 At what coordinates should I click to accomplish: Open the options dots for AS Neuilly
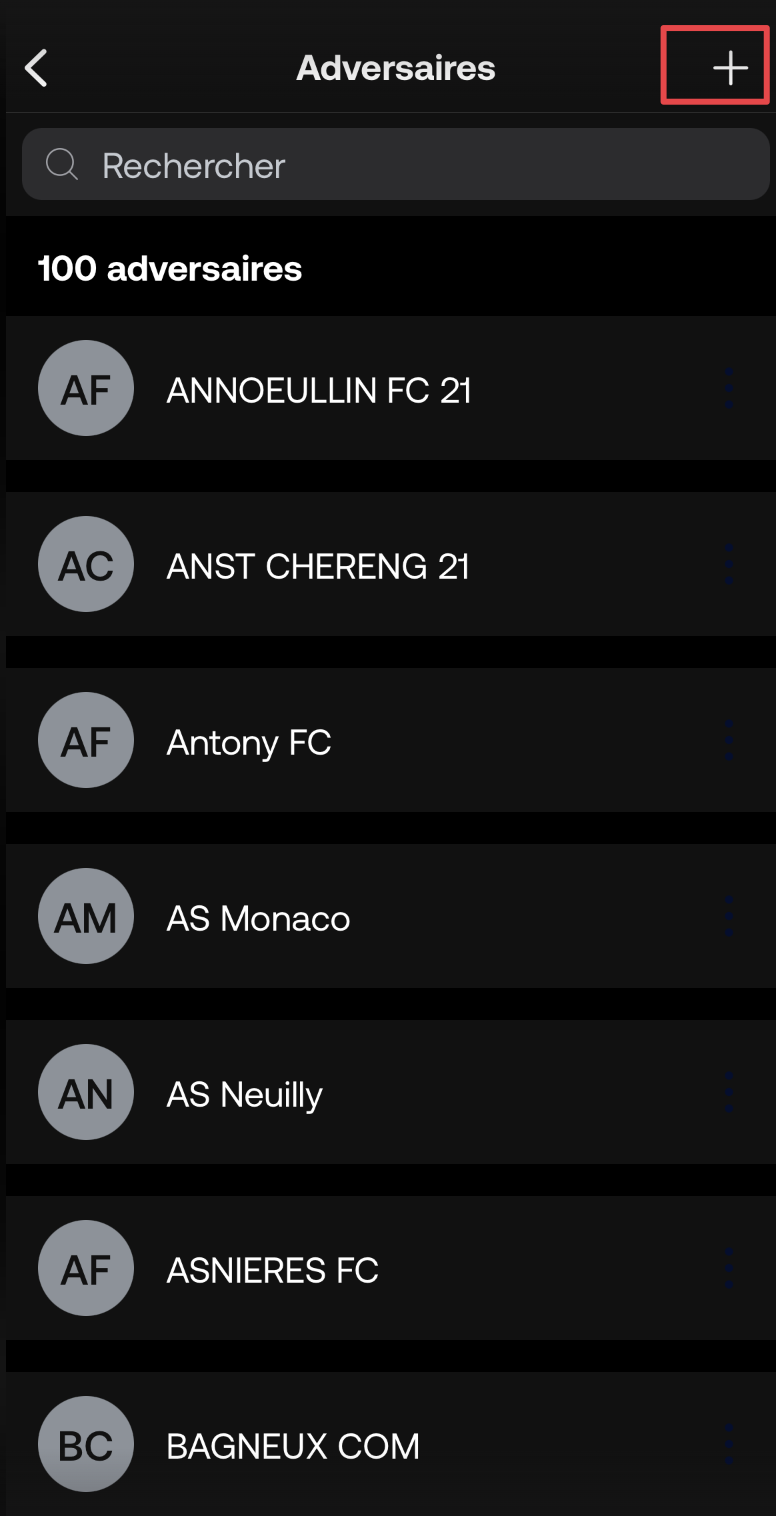[729, 1092]
